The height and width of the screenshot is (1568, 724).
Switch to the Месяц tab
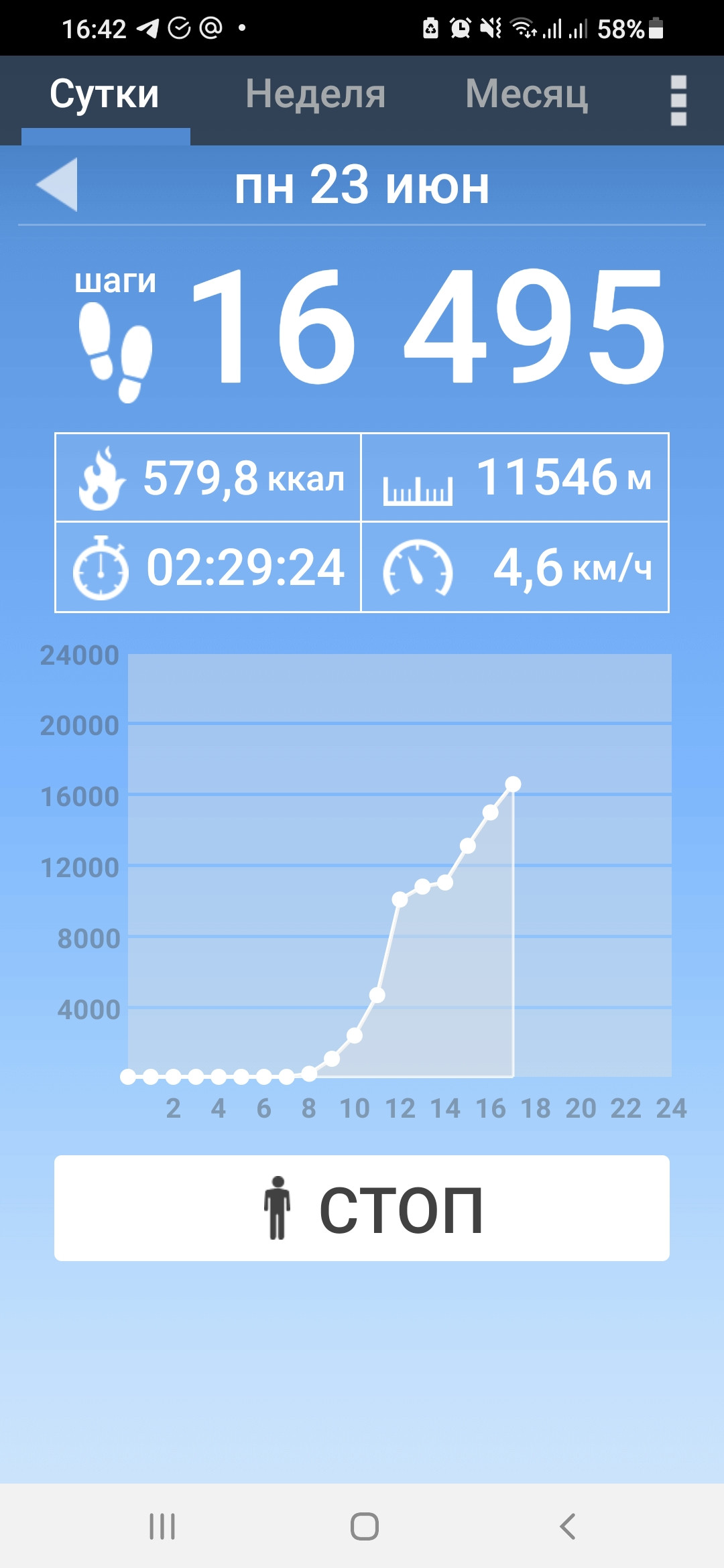(x=526, y=94)
